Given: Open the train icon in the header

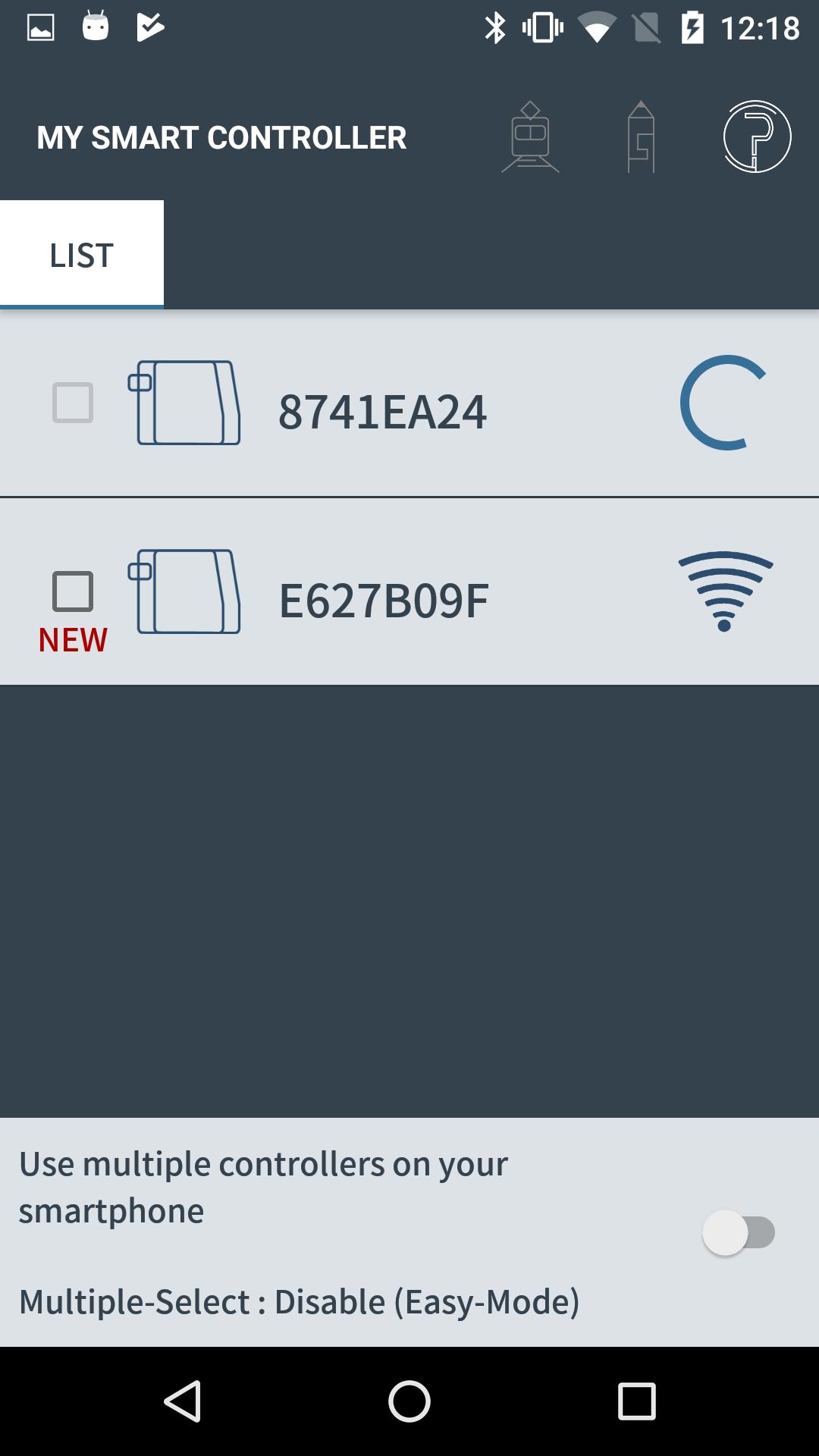Looking at the screenshot, I should pos(530,137).
